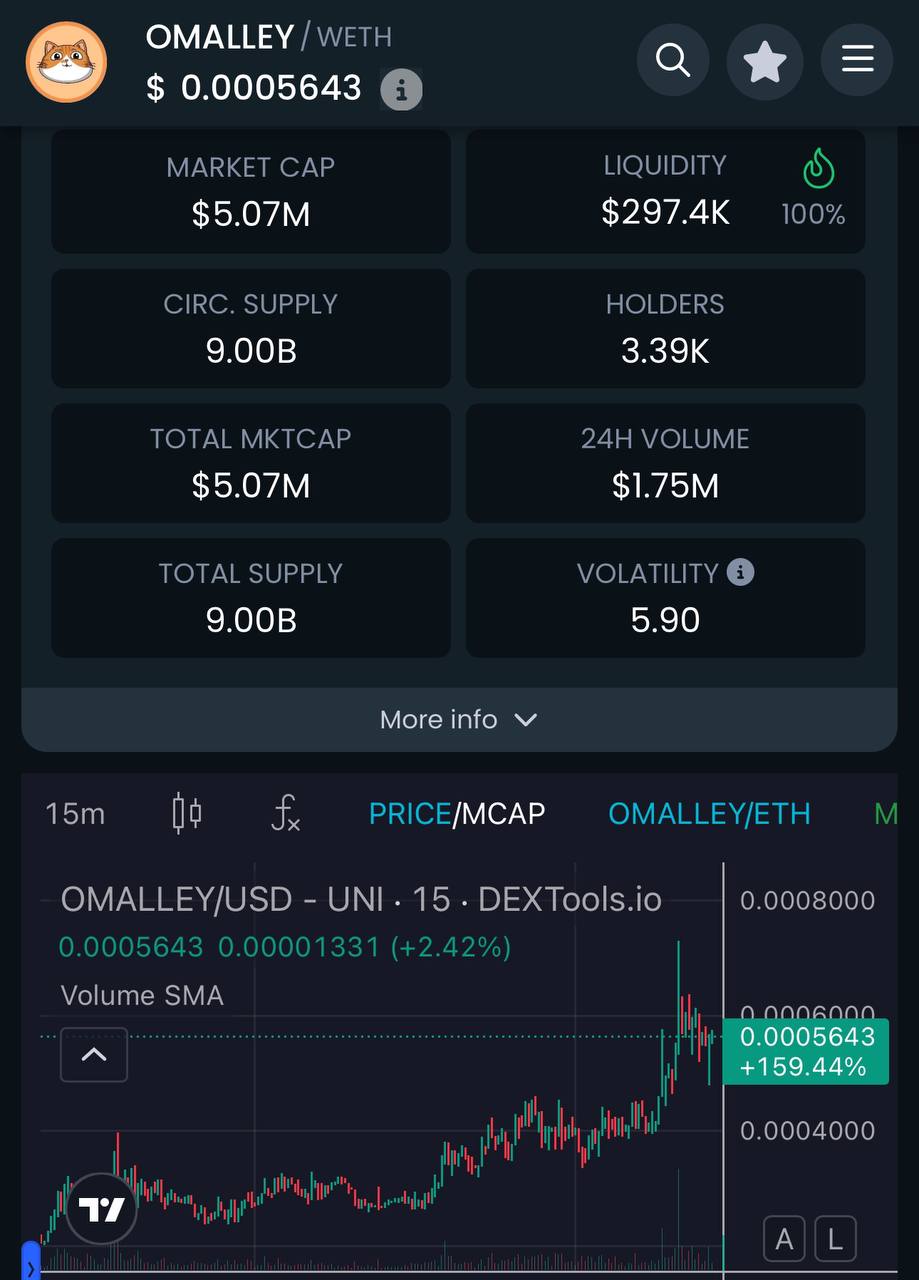This screenshot has width=919, height=1280.
Task: Toggle the OMALLEY/ETH pair display
Action: click(709, 814)
